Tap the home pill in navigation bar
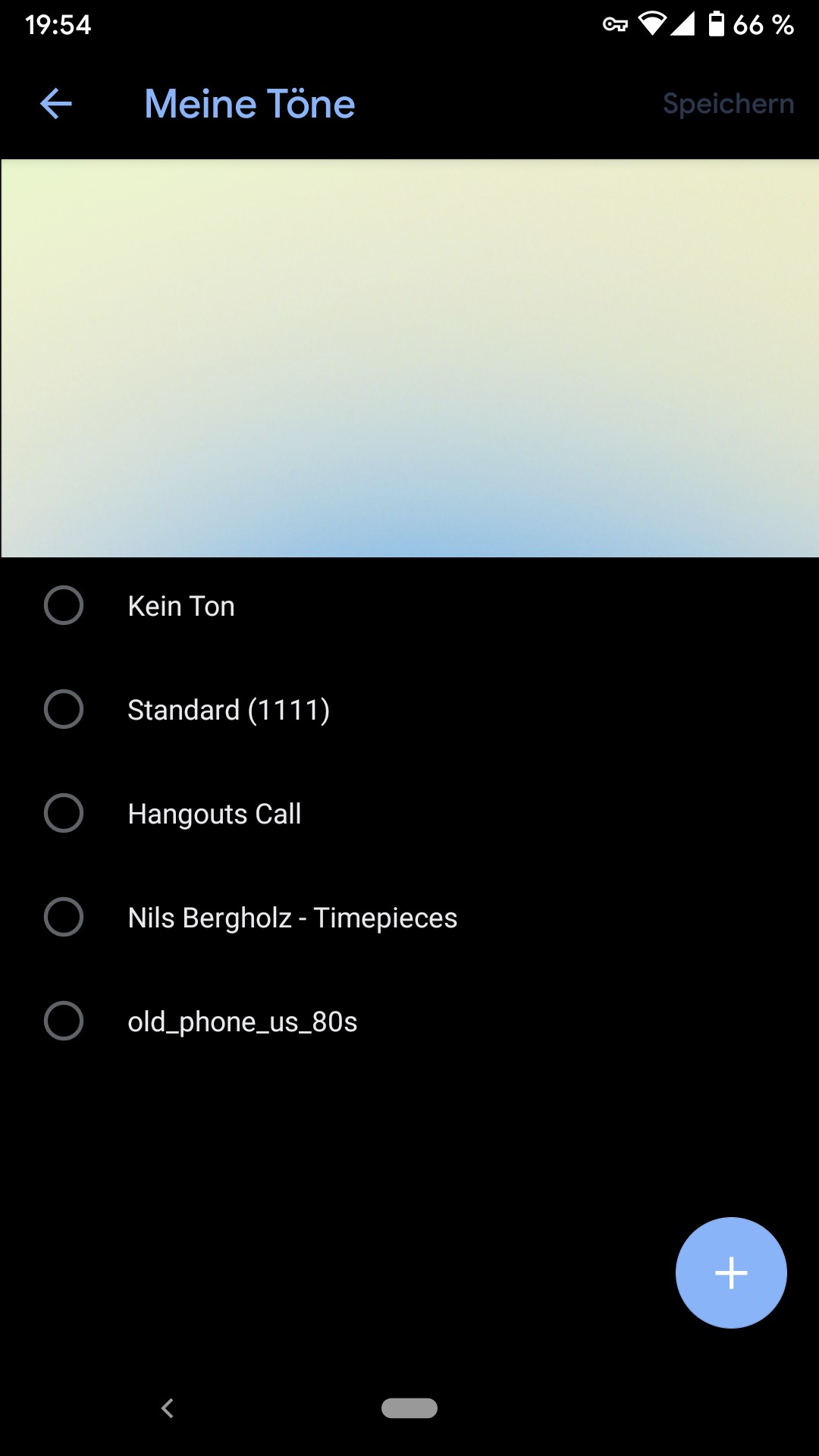Viewport: 819px width, 1456px height. [409, 1408]
